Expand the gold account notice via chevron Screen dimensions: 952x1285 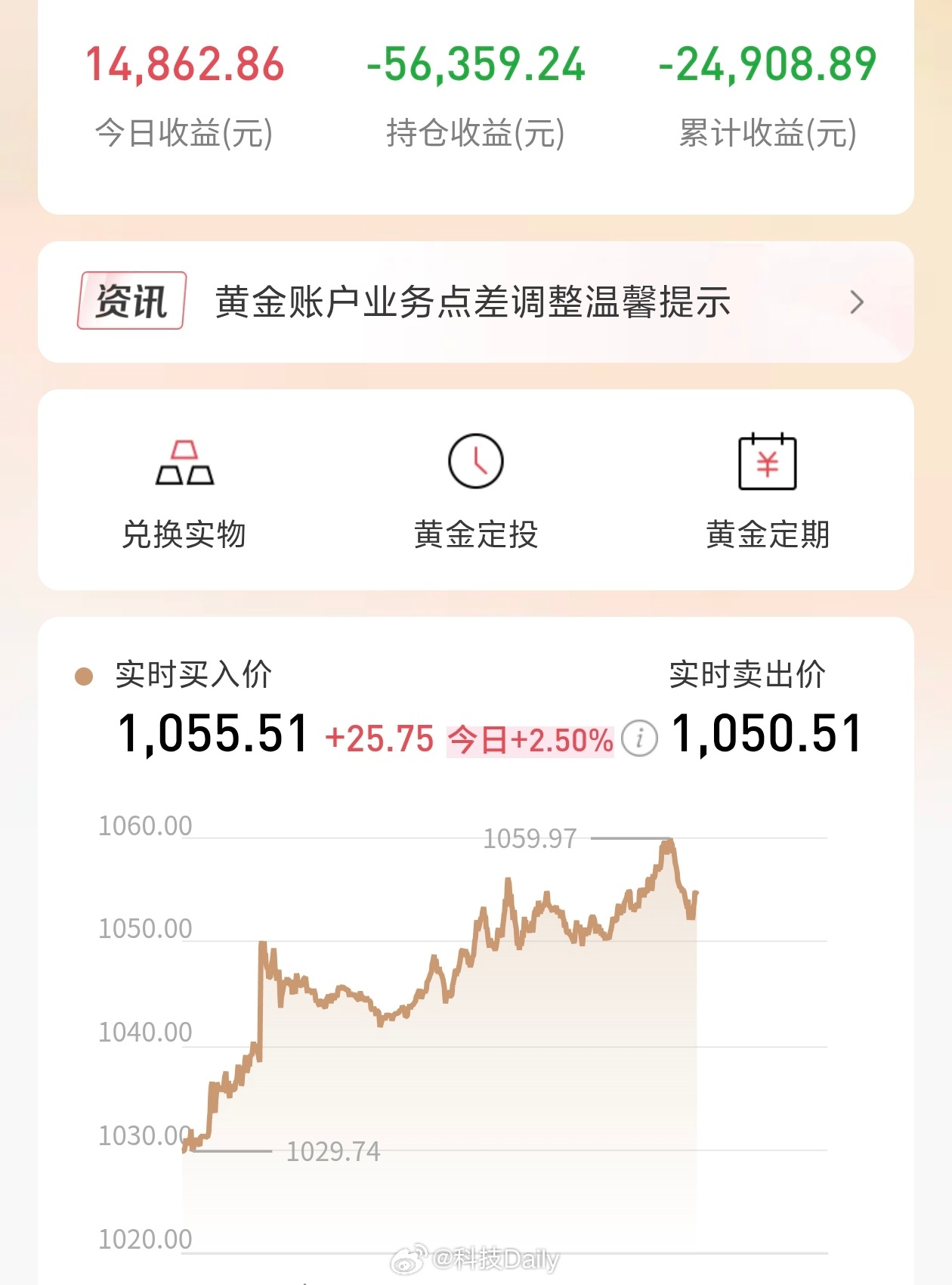[856, 302]
